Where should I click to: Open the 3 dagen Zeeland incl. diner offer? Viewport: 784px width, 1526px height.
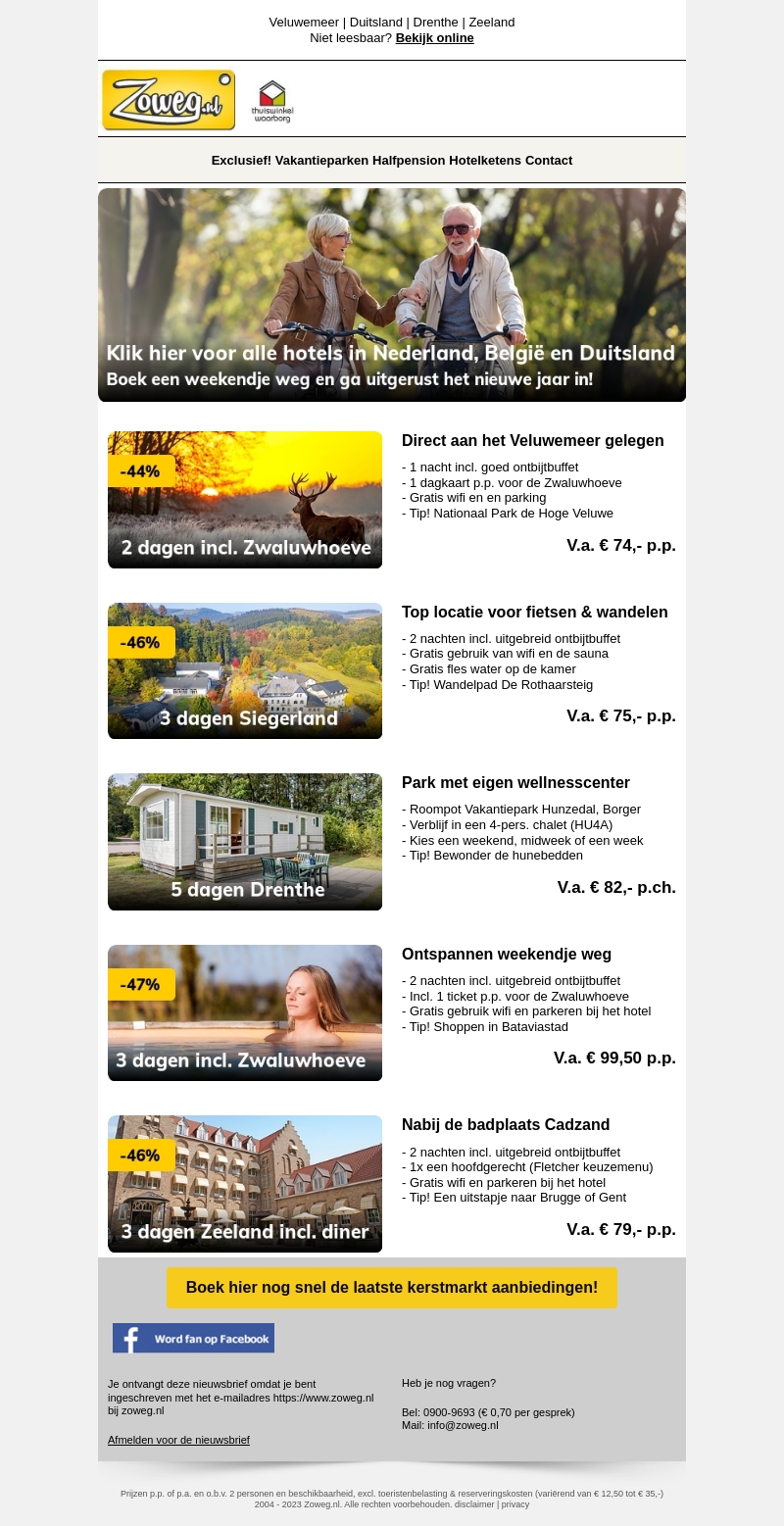tap(245, 1184)
